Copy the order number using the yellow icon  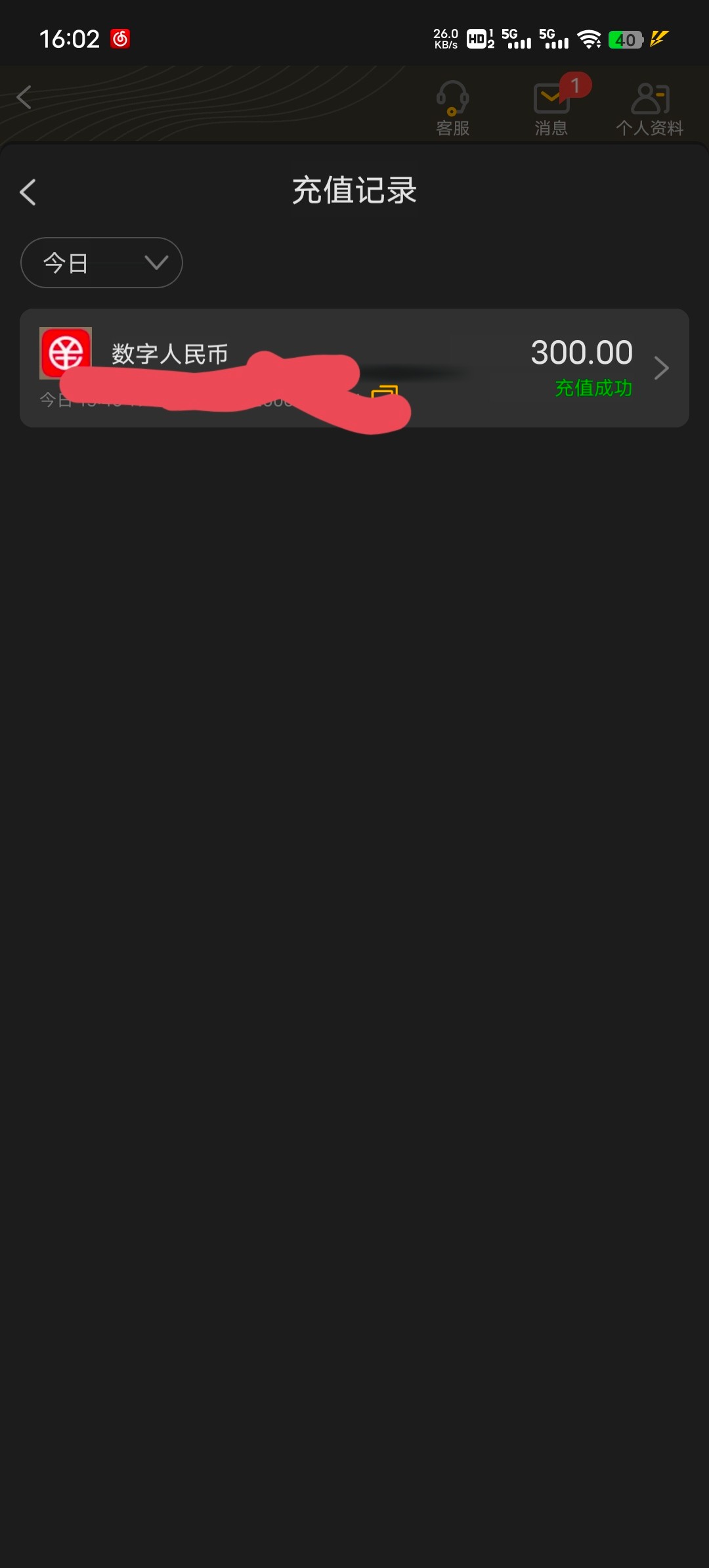point(385,392)
